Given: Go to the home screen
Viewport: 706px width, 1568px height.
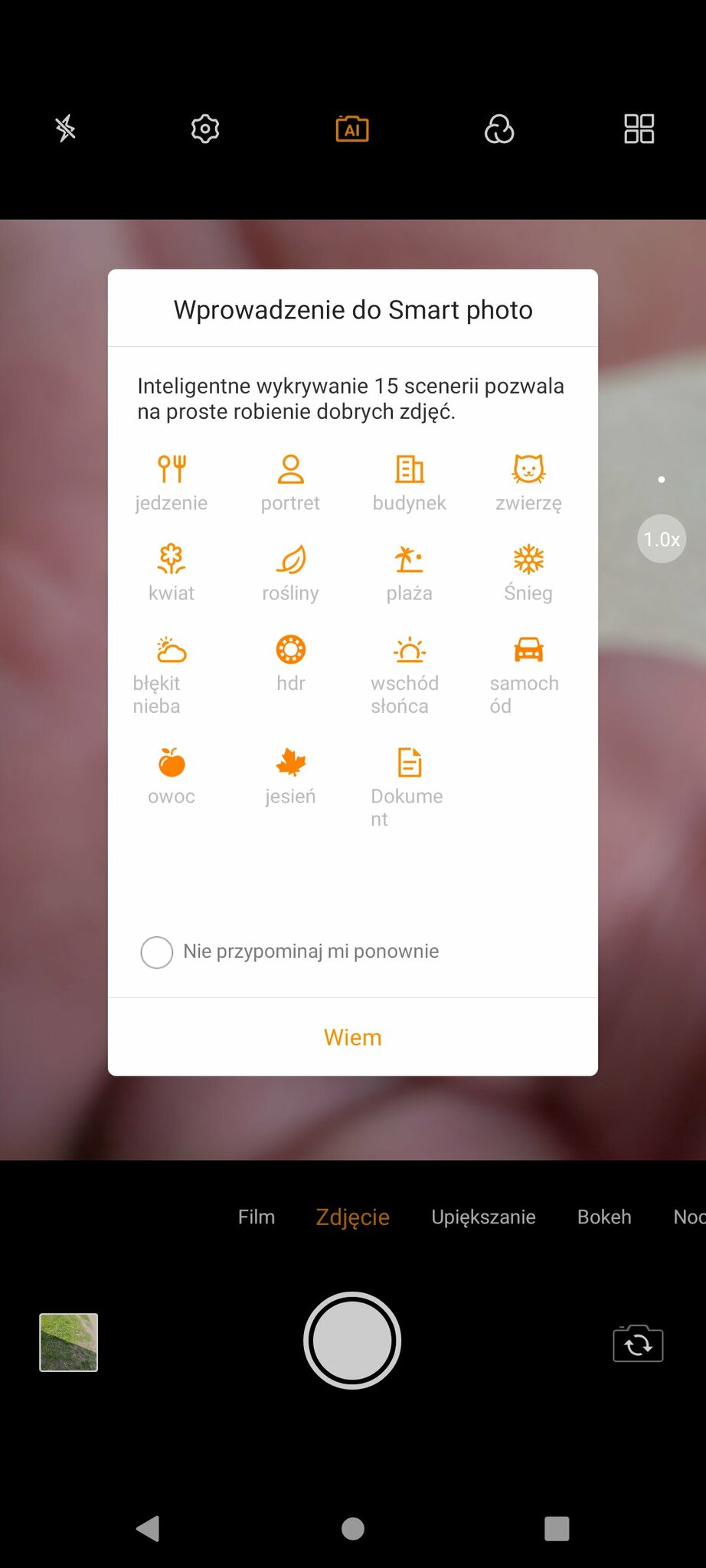Looking at the screenshot, I should tap(352, 1528).
